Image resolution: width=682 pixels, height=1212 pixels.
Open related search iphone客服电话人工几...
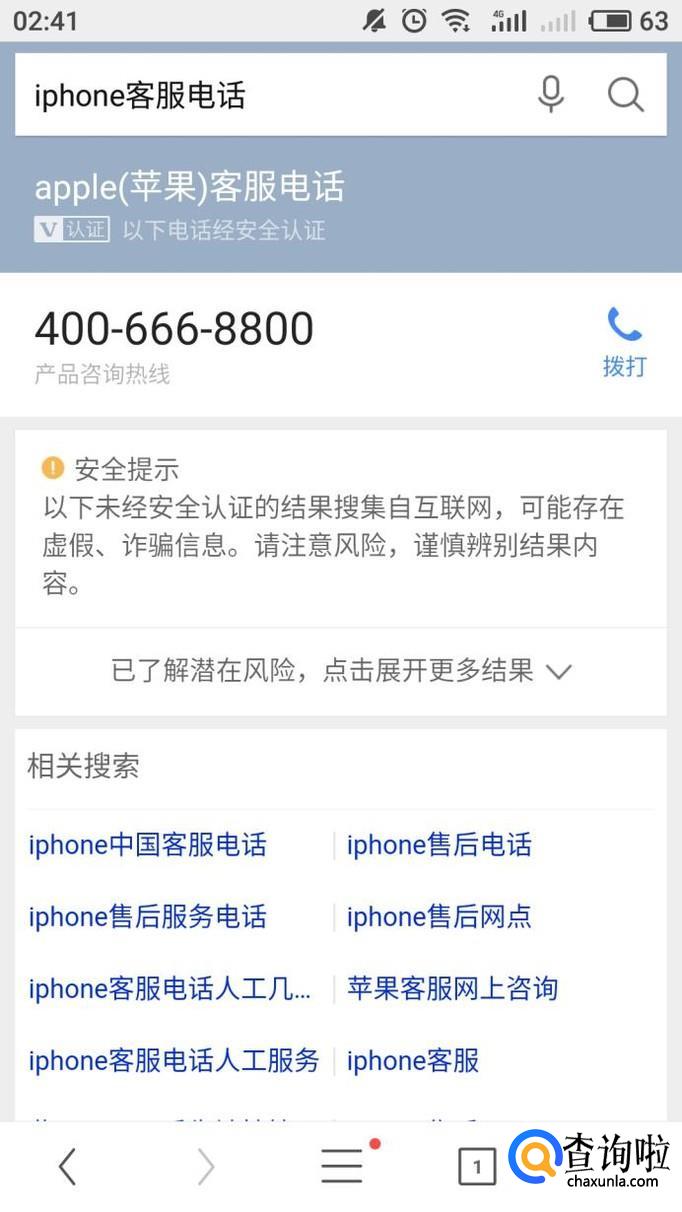coord(170,989)
